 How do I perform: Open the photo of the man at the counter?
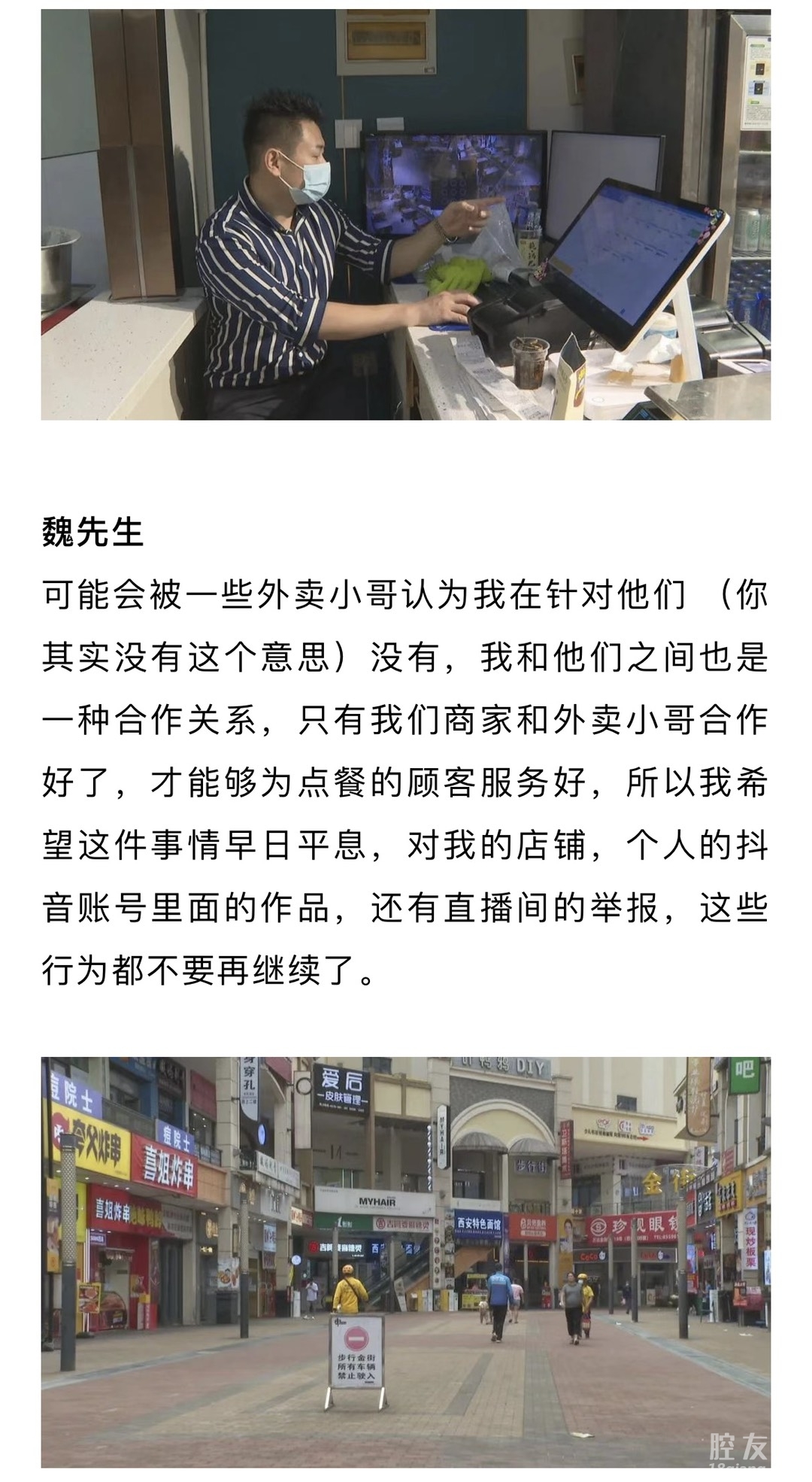pos(406,214)
